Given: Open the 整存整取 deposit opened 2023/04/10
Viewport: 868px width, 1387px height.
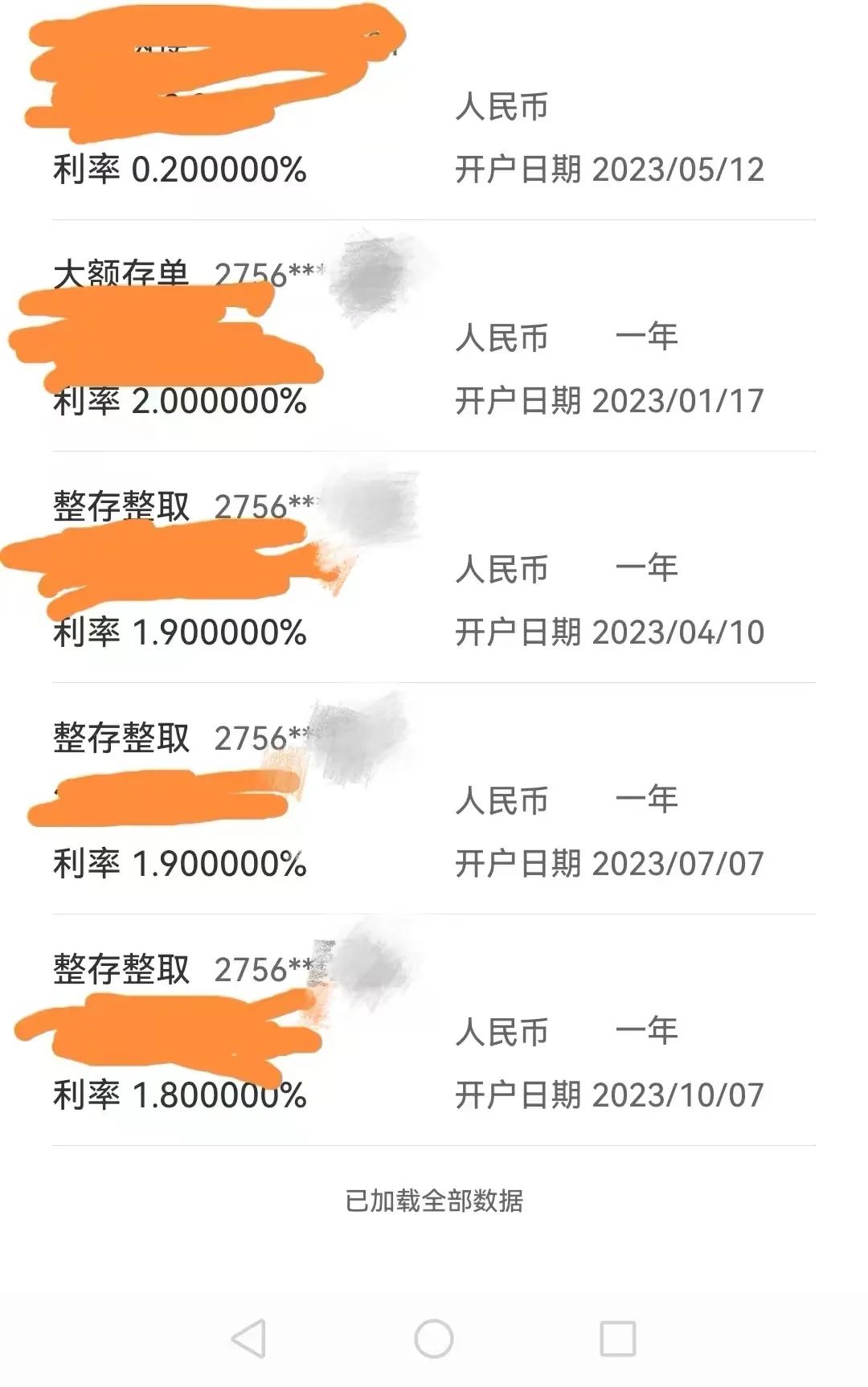Looking at the screenshot, I should (434, 568).
